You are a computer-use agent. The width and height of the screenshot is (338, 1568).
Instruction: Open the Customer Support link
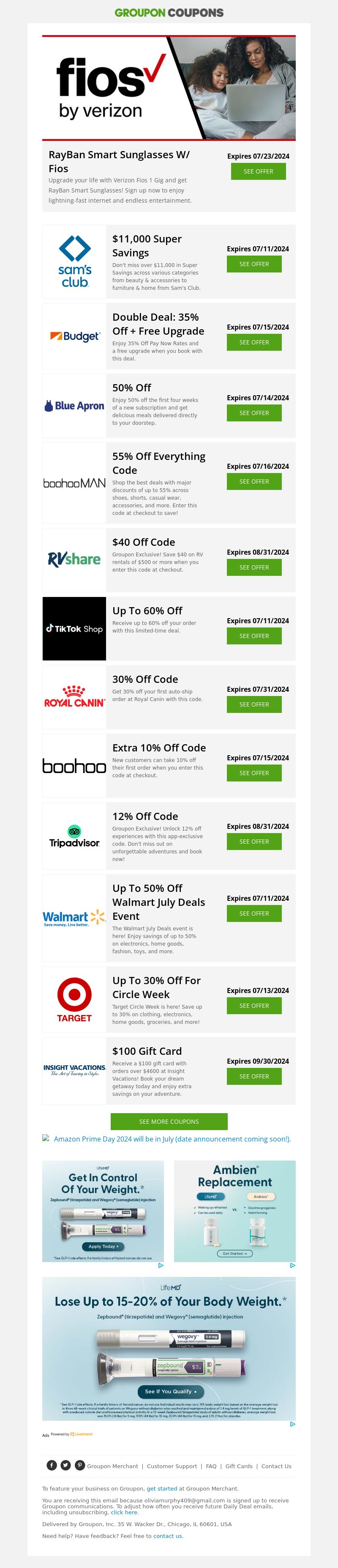pyautogui.click(x=172, y=1466)
